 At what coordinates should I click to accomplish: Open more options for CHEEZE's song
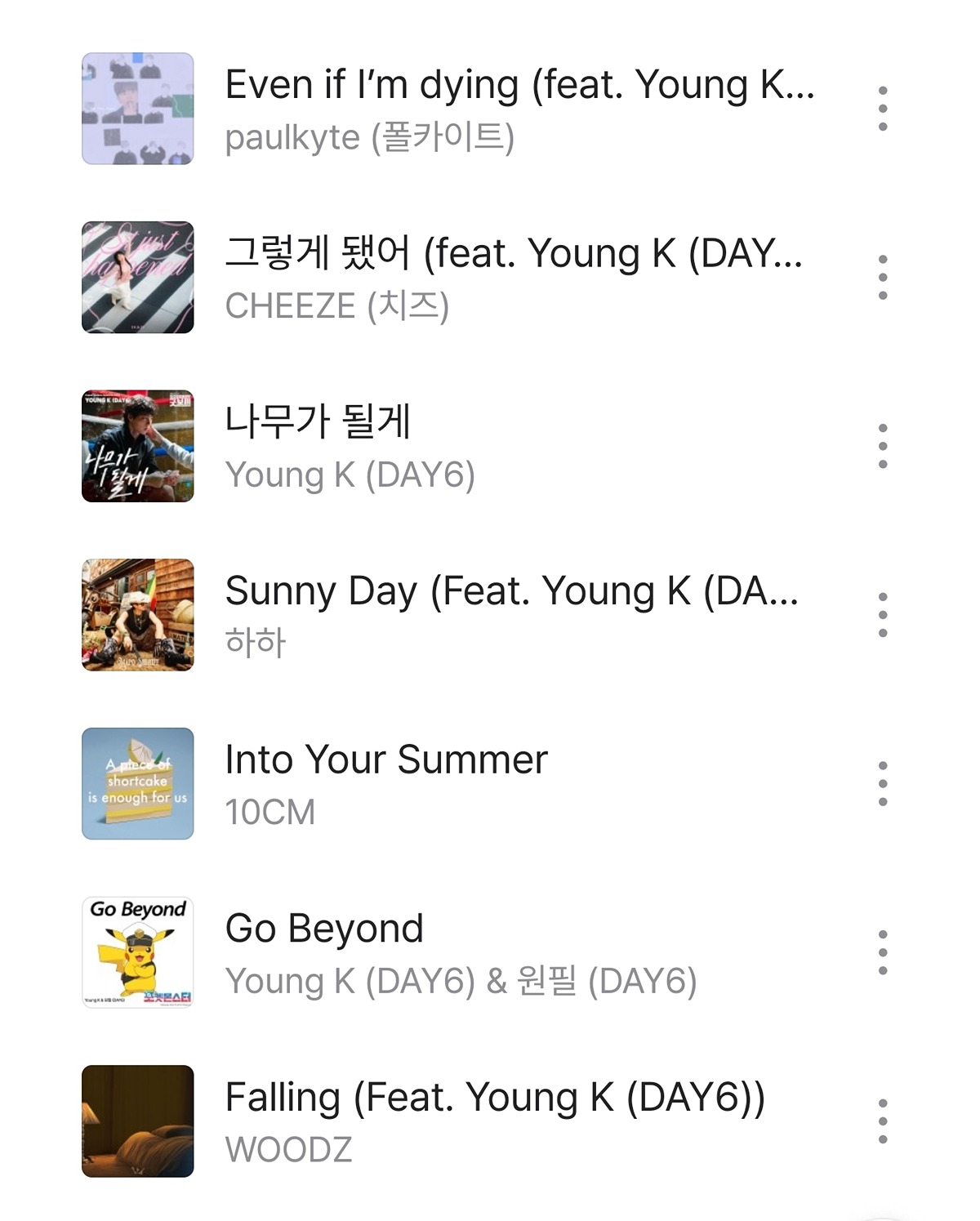[x=882, y=278]
